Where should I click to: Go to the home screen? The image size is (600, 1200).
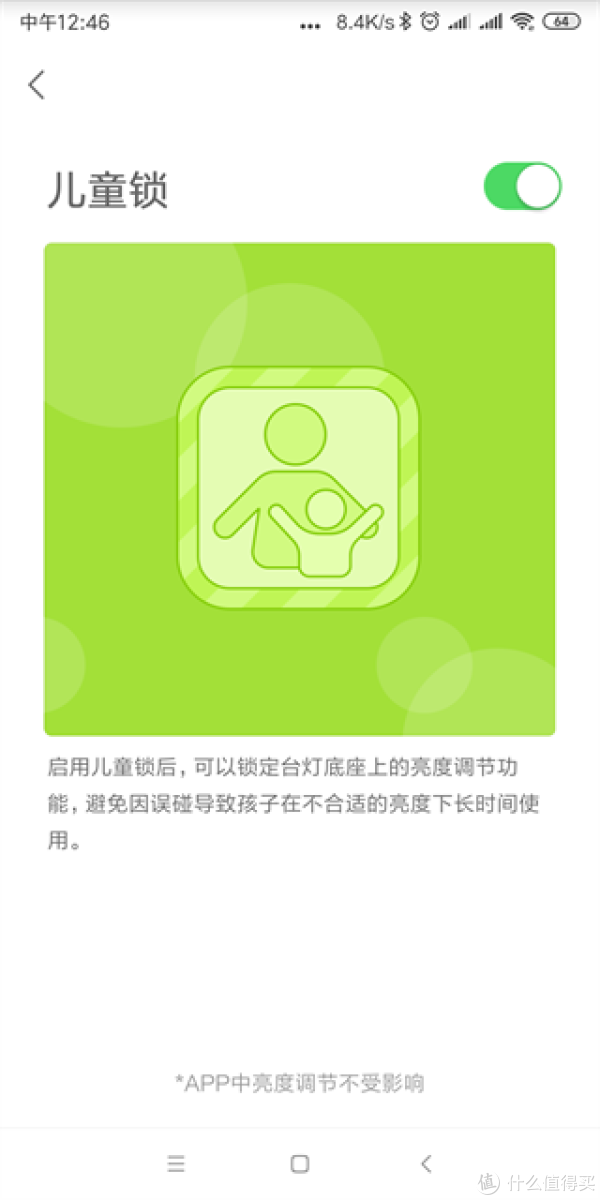(x=299, y=1163)
